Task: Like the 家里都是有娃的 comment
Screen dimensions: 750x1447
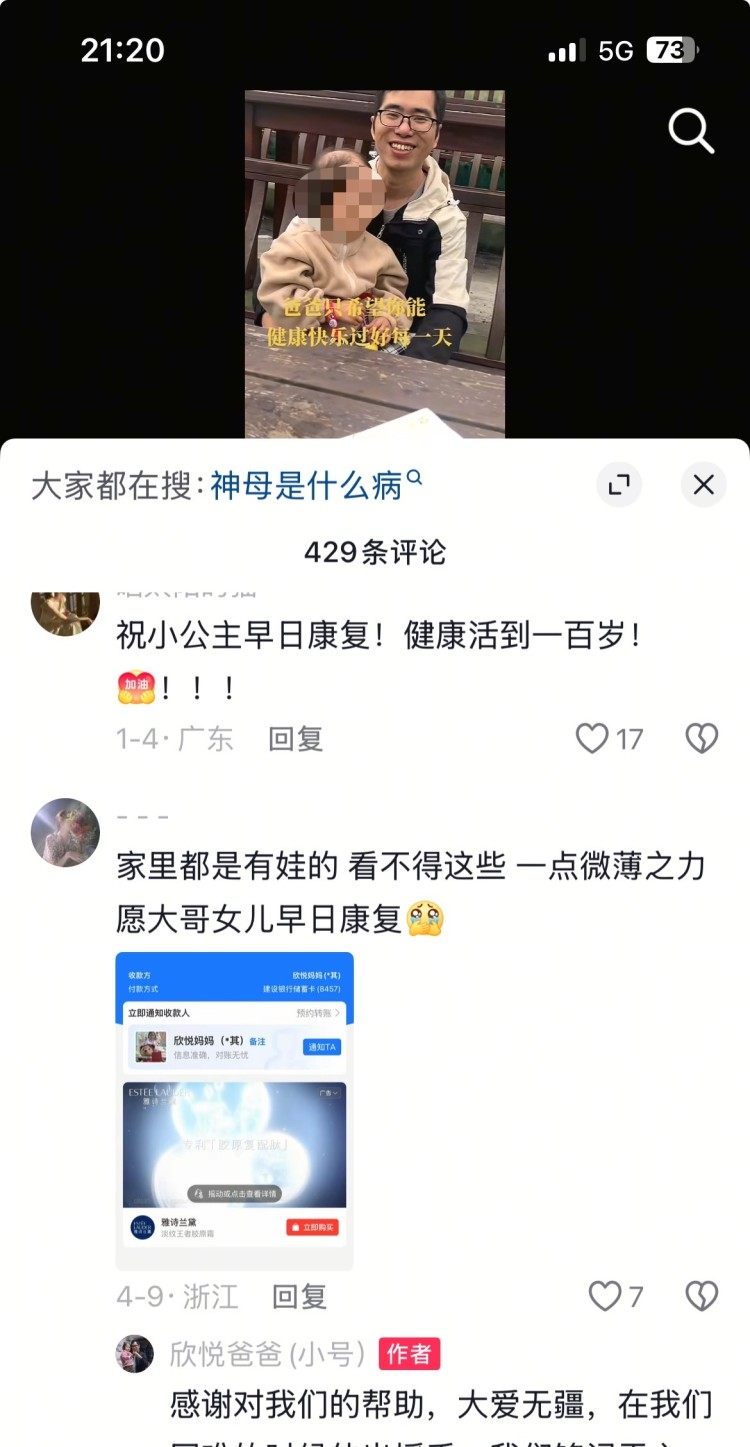Action: [x=605, y=1297]
